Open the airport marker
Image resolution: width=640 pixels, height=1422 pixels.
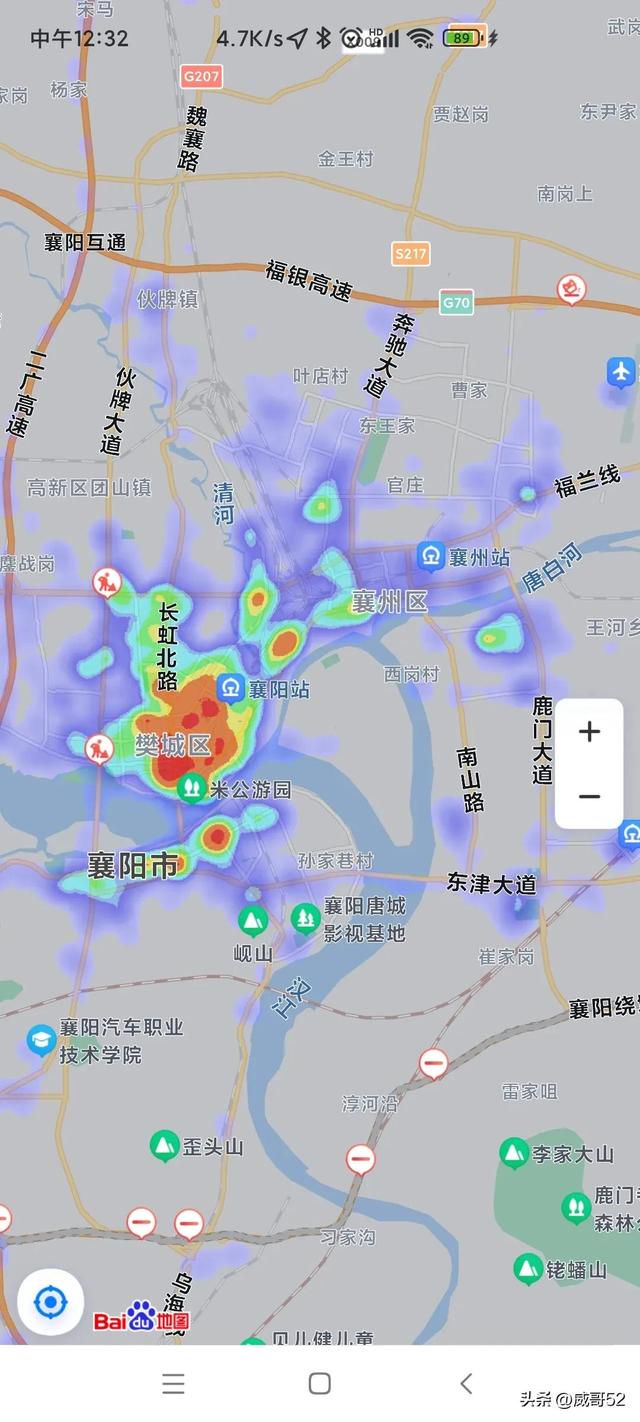tap(621, 372)
